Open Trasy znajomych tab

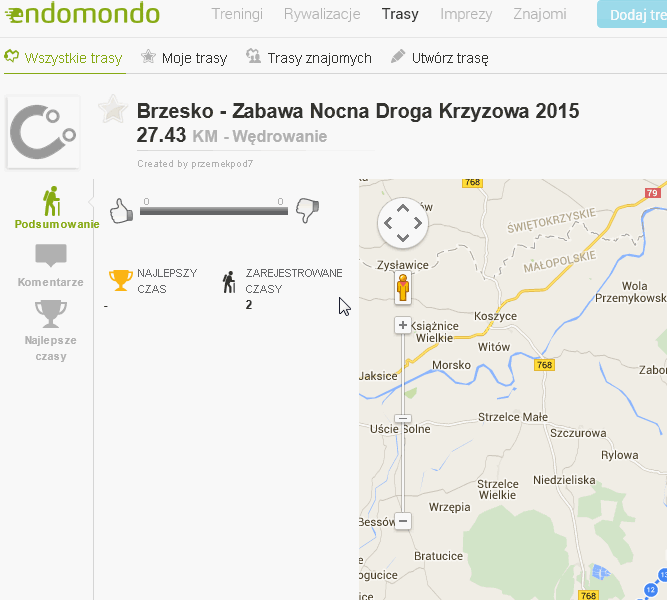click(309, 58)
